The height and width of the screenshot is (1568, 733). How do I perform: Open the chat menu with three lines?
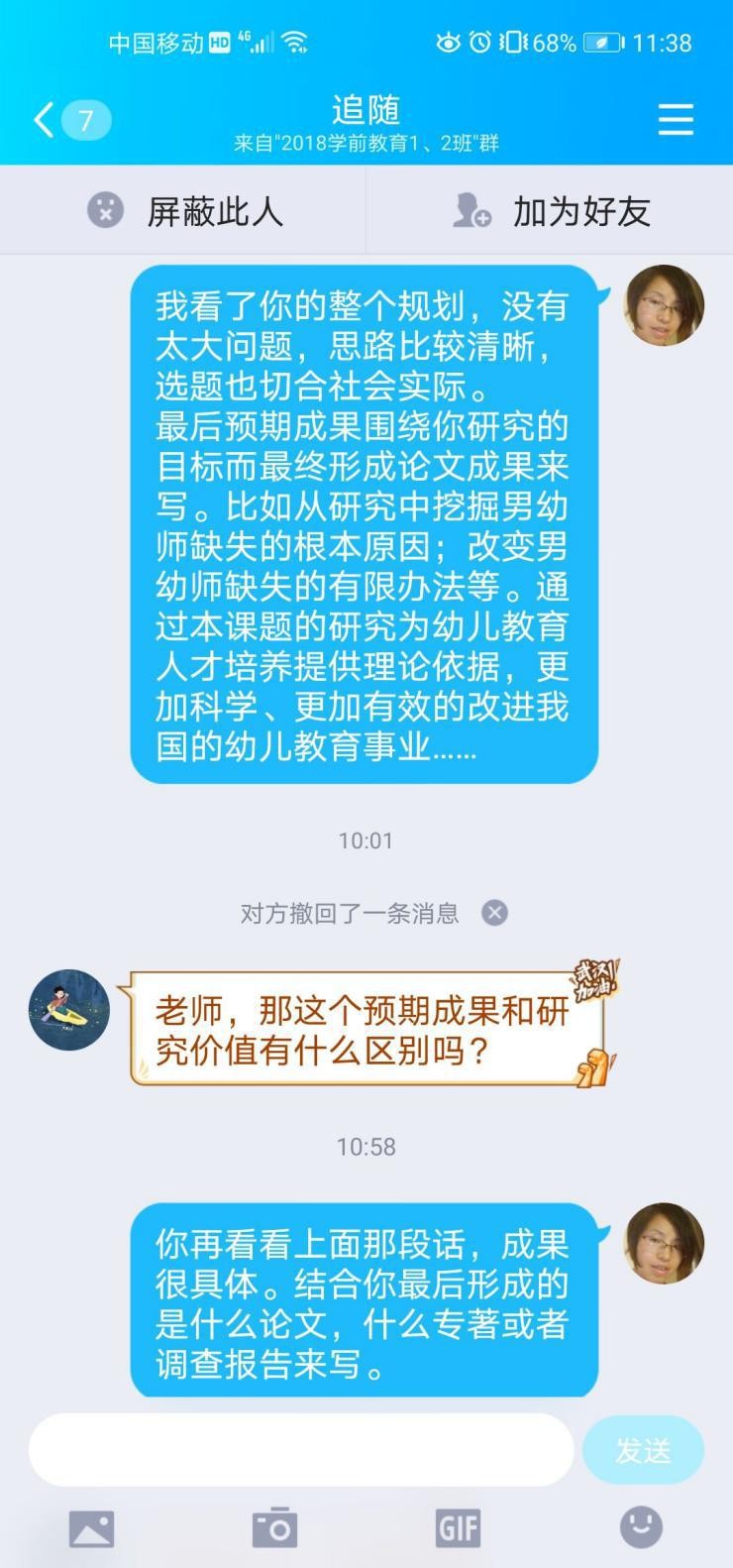676,120
